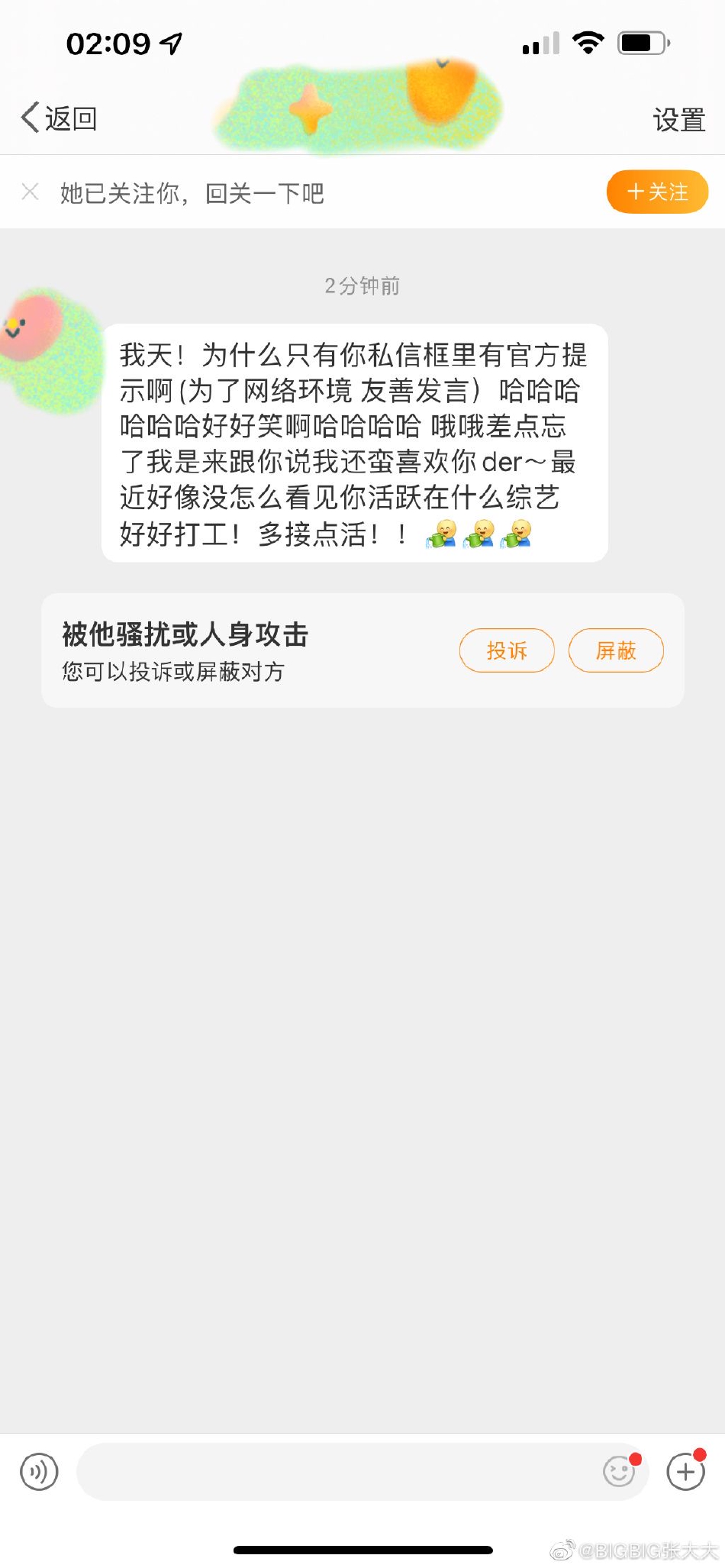Switch to voice message input
Screen dimensions: 725x1568
[x=39, y=1471]
